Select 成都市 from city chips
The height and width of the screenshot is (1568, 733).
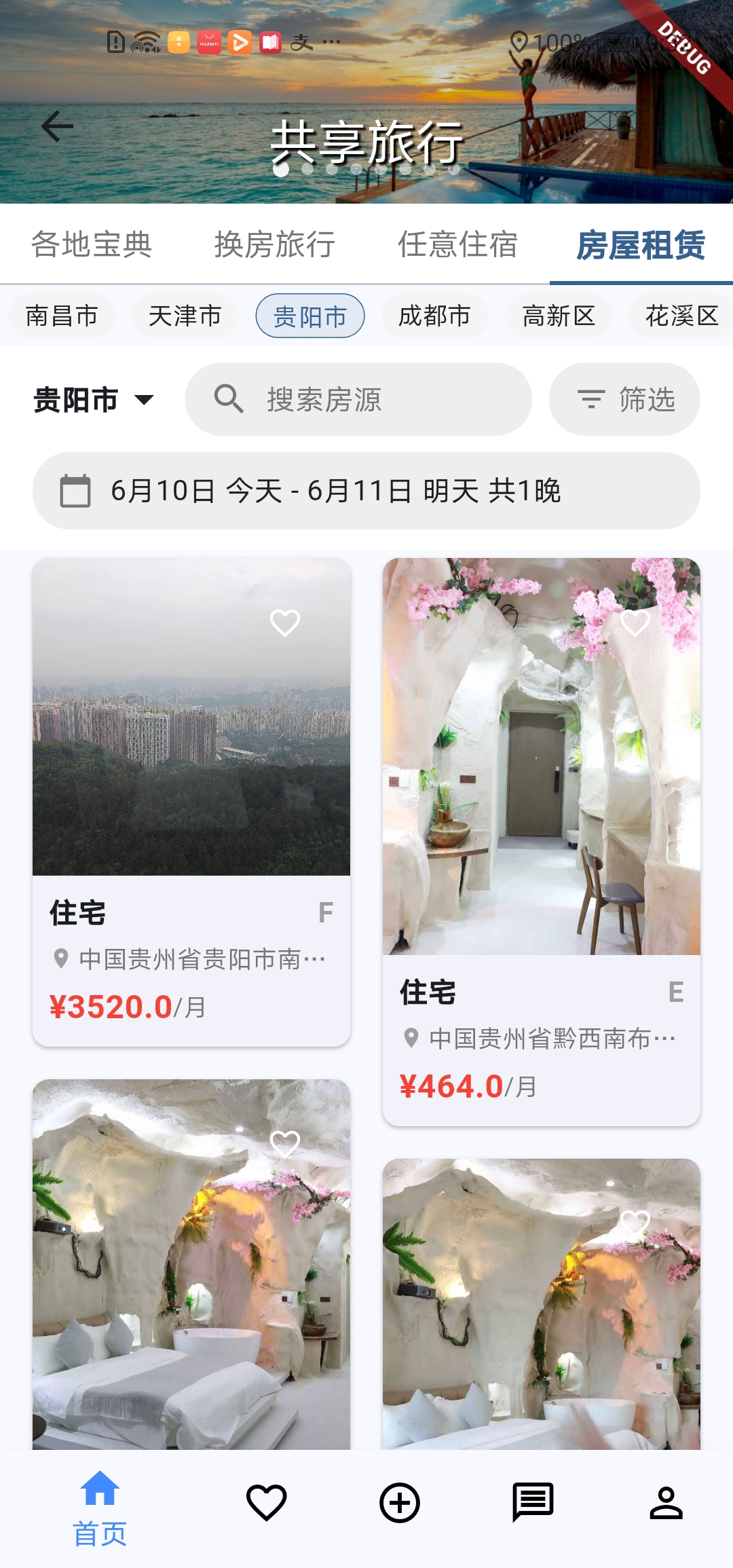click(434, 315)
